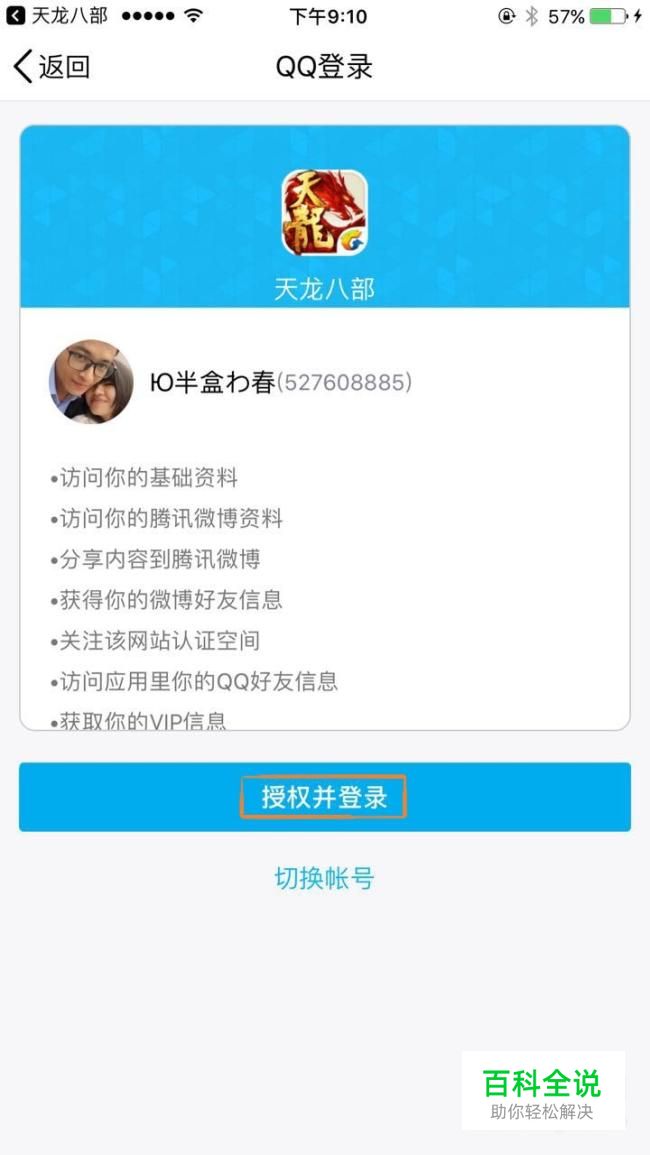
Task: Tap the 返回 back button
Action: 52,67
